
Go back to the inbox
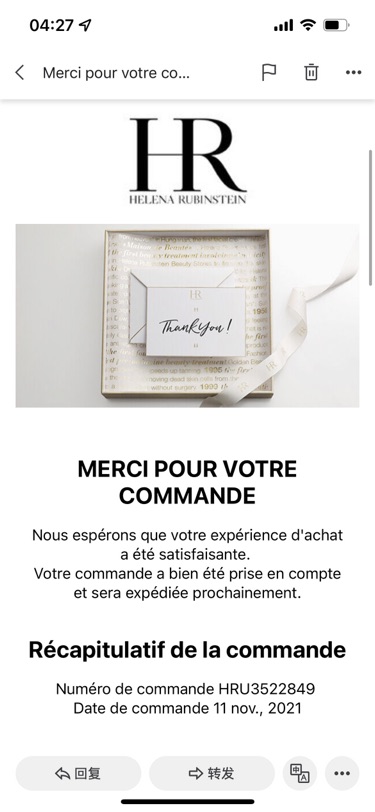pos(20,72)
